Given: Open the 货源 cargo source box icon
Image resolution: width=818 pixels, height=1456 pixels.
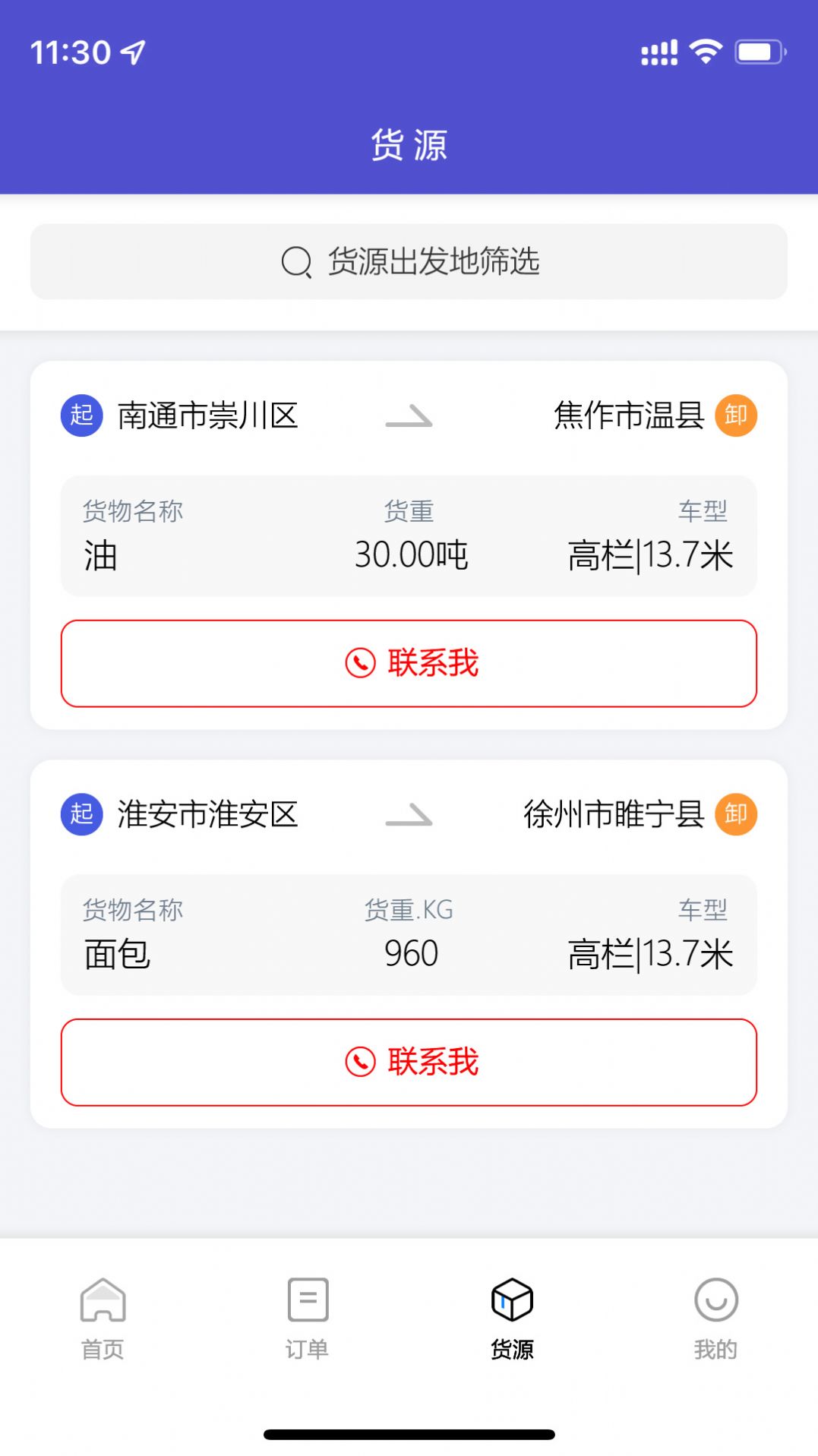Looking at the screenshot, I should click(x=511, y=1300).
